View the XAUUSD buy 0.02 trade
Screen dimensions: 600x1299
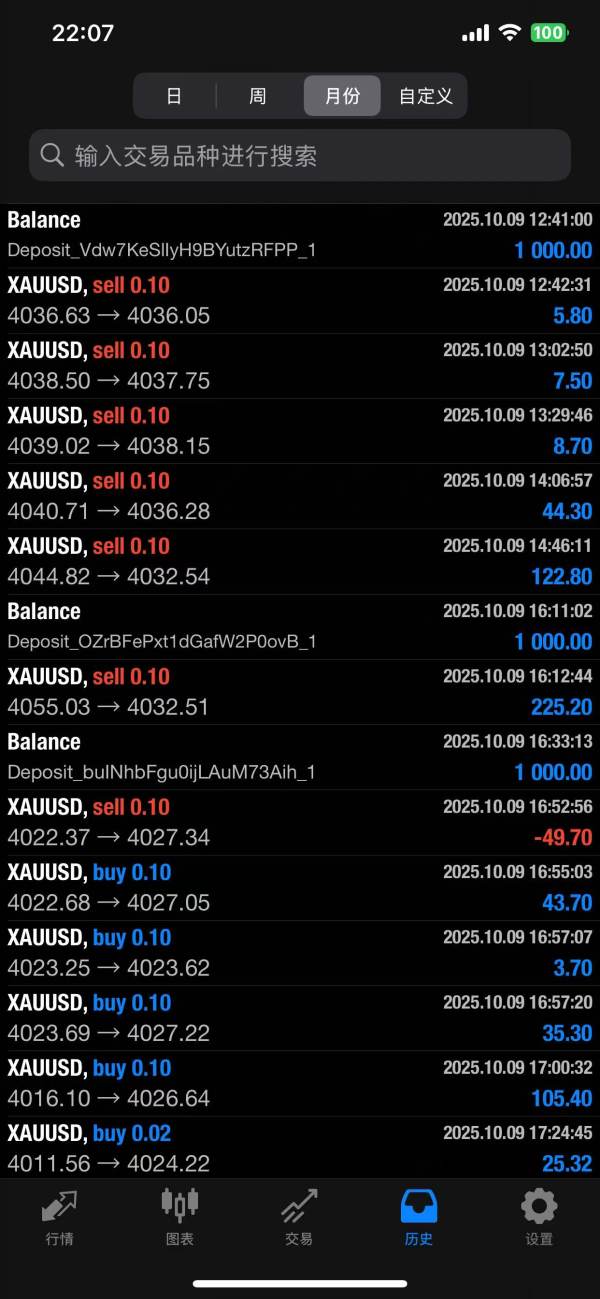coord(300,1148)
